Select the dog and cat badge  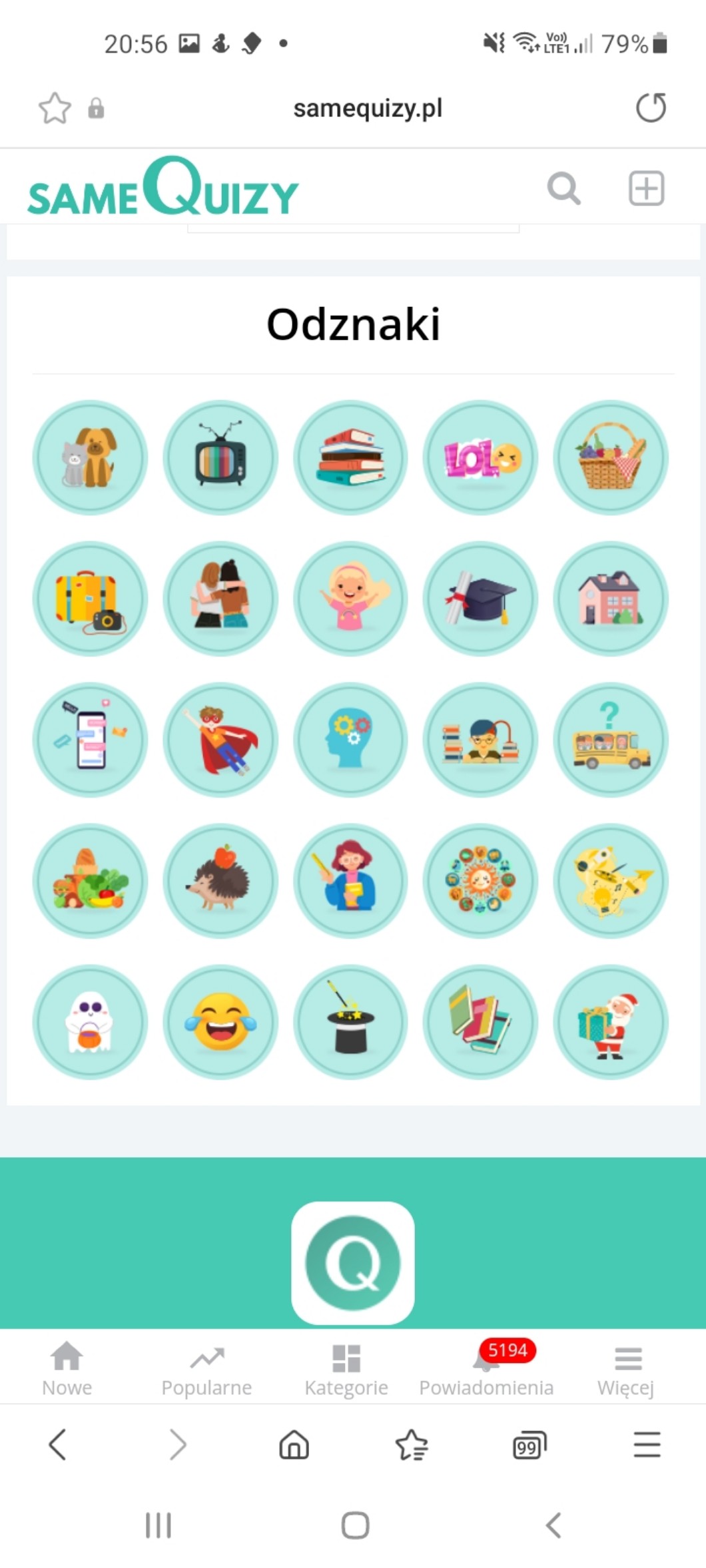pos(90,457)
